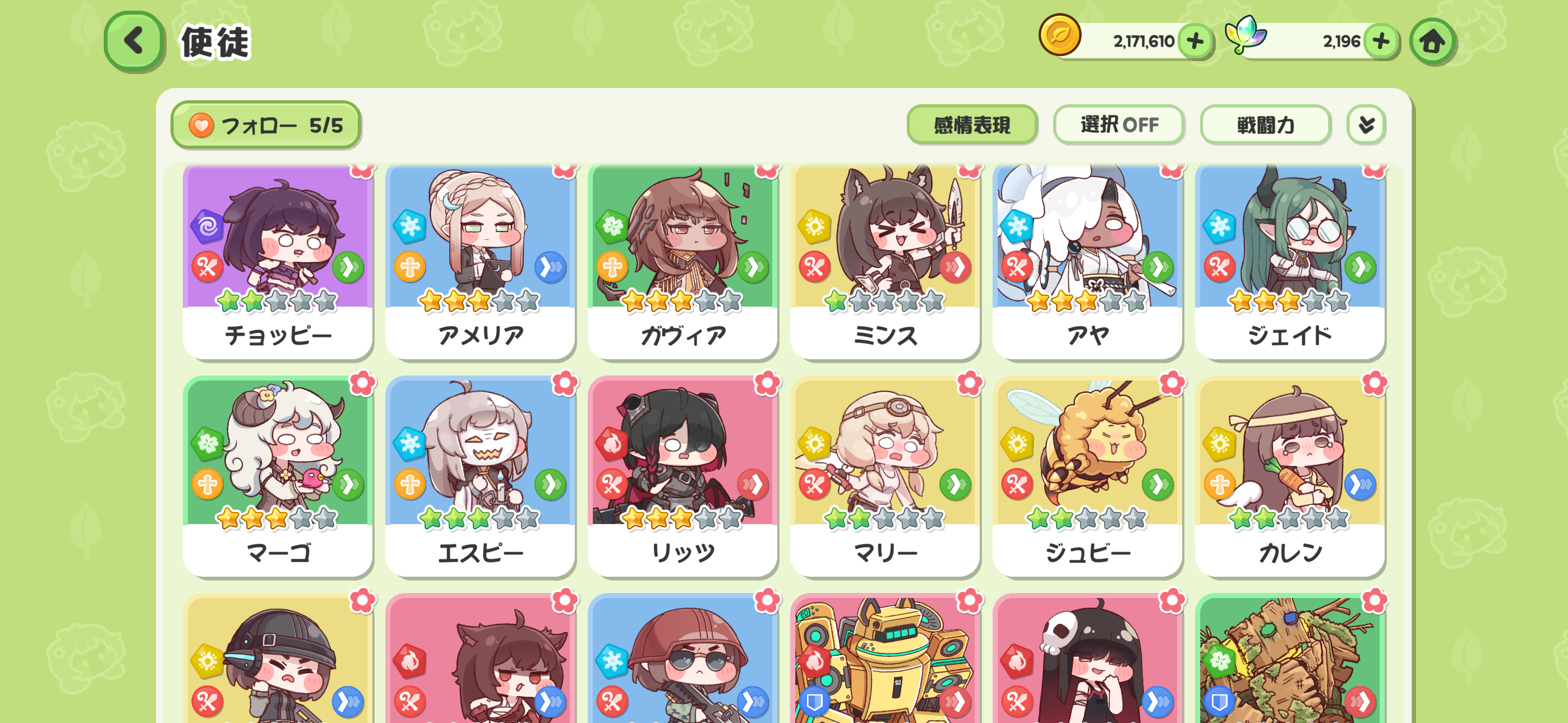Screen dimensions: 1568x723
Task: Add more crystals with the plus button
Action: 1381,41
